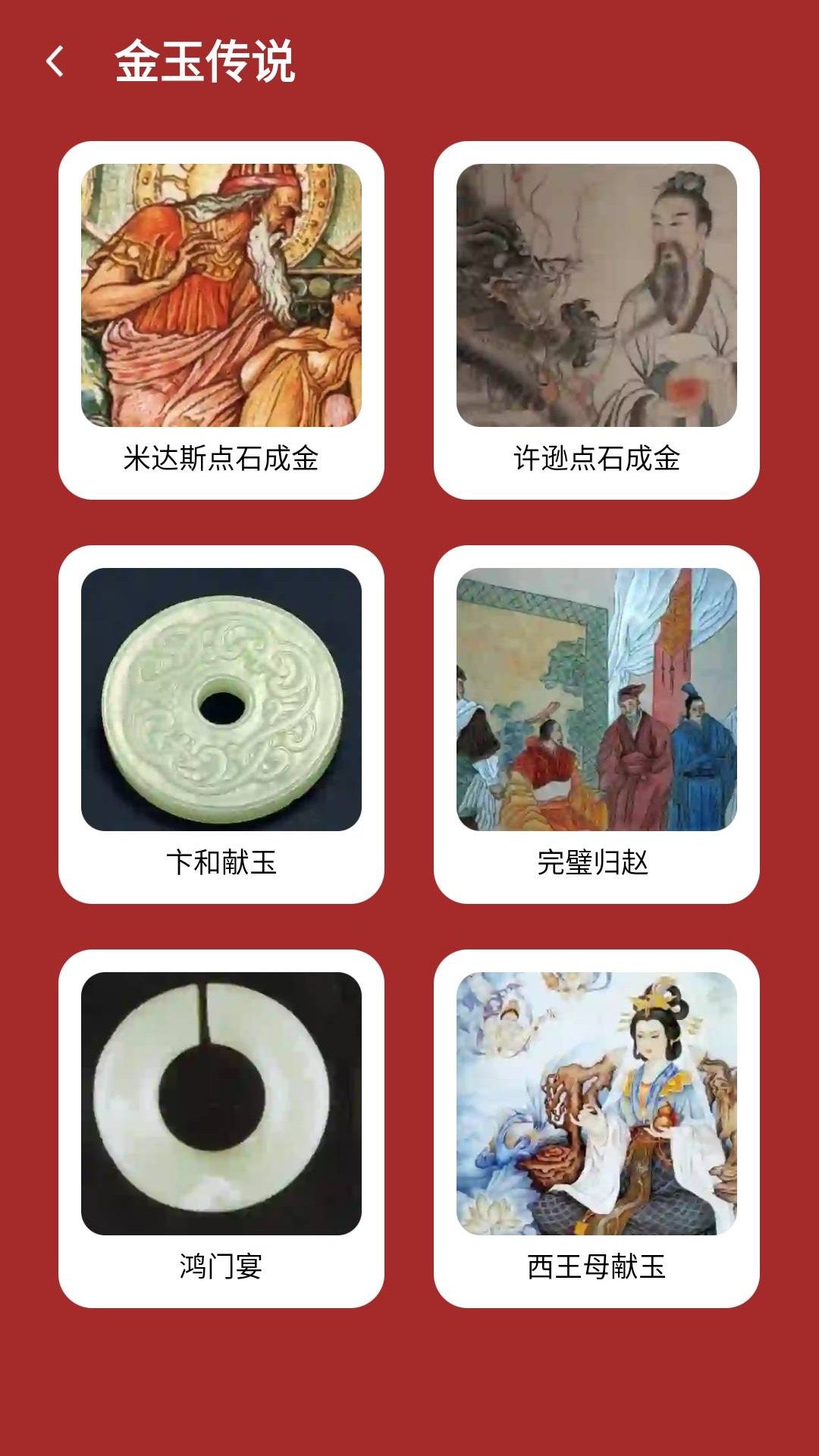
Task: Open the 米达斯点石成金 story card
Action: click(219, 318)
